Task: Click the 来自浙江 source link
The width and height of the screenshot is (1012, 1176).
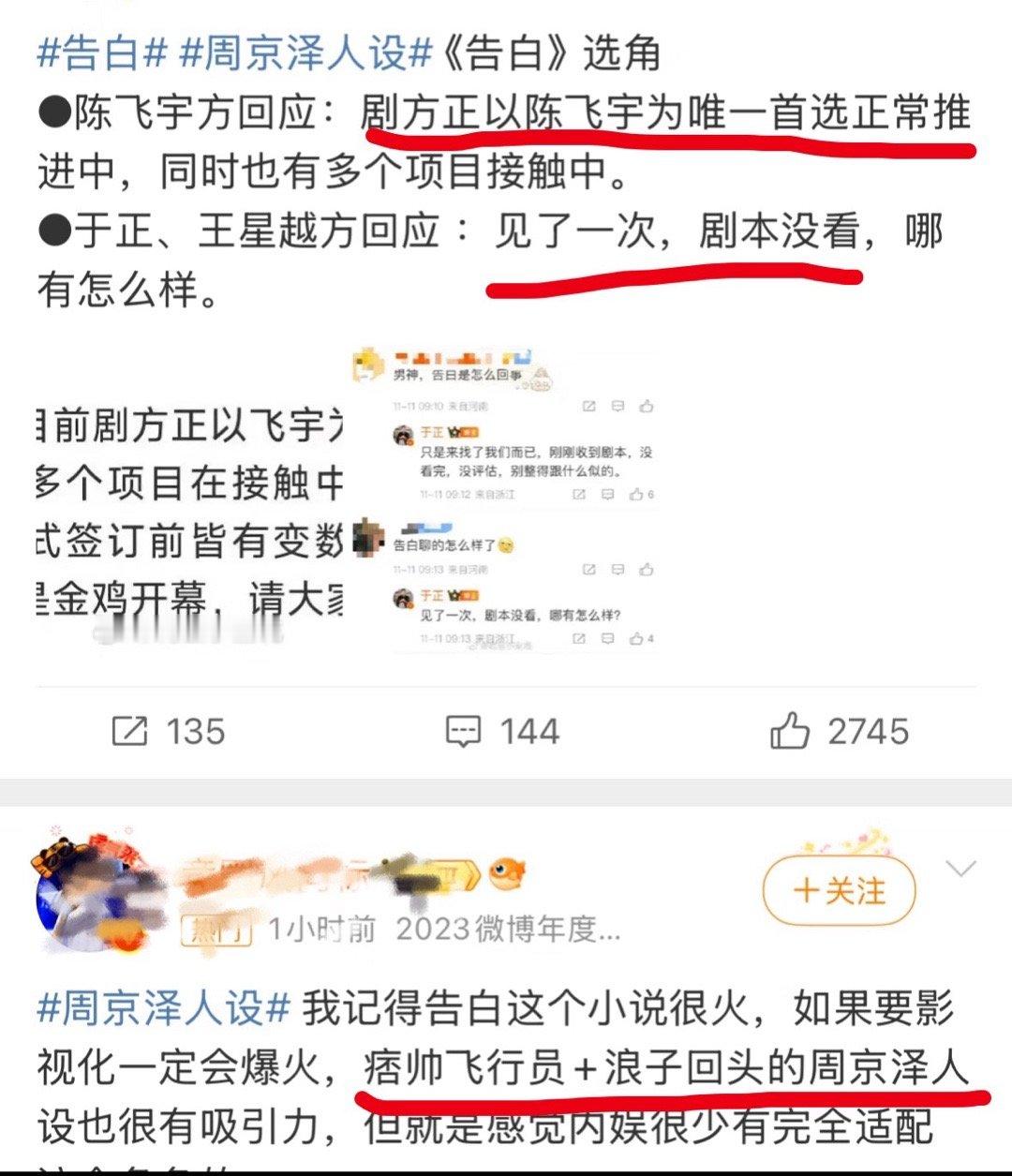Action: point(496,494)
